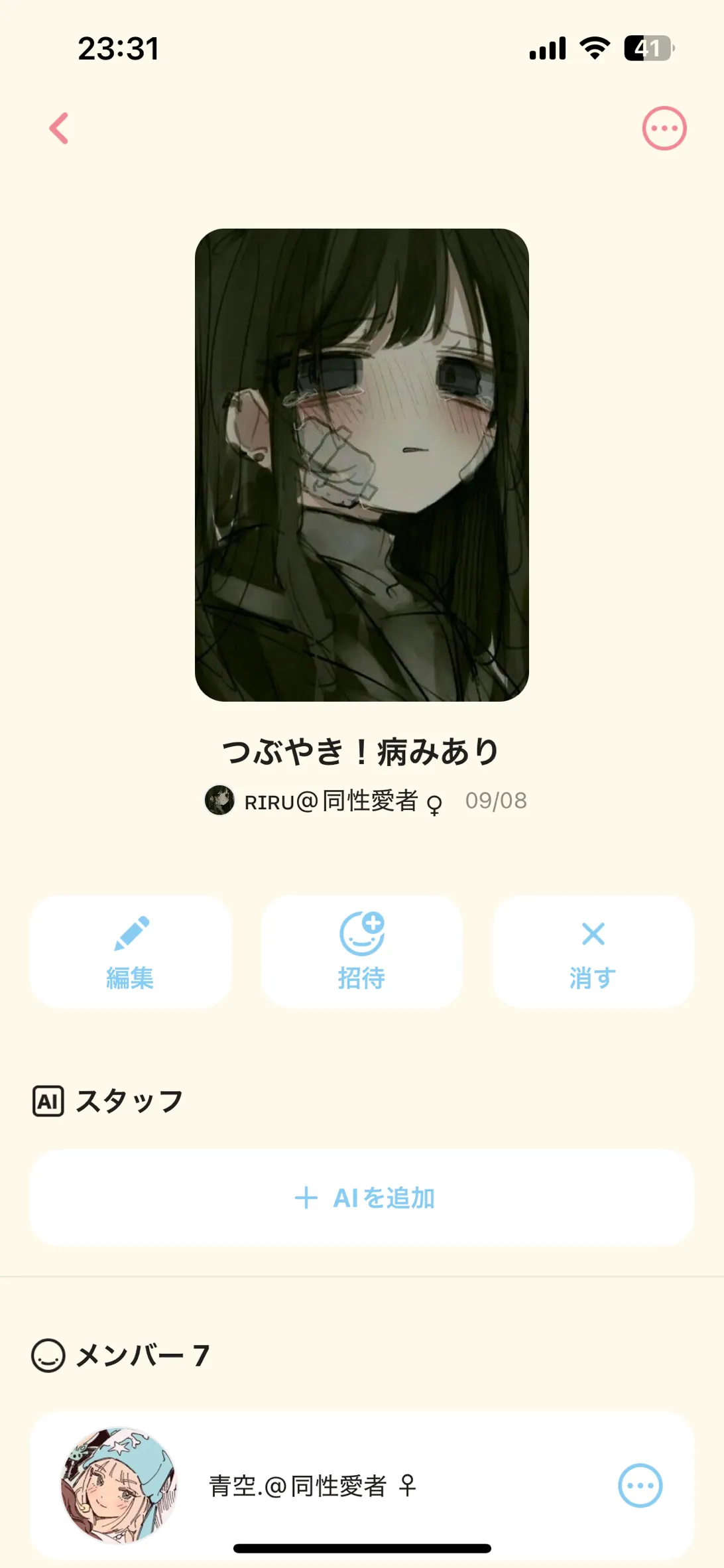Open member 青空.@同性愛者's profile row

click(x=362, y=1486)
